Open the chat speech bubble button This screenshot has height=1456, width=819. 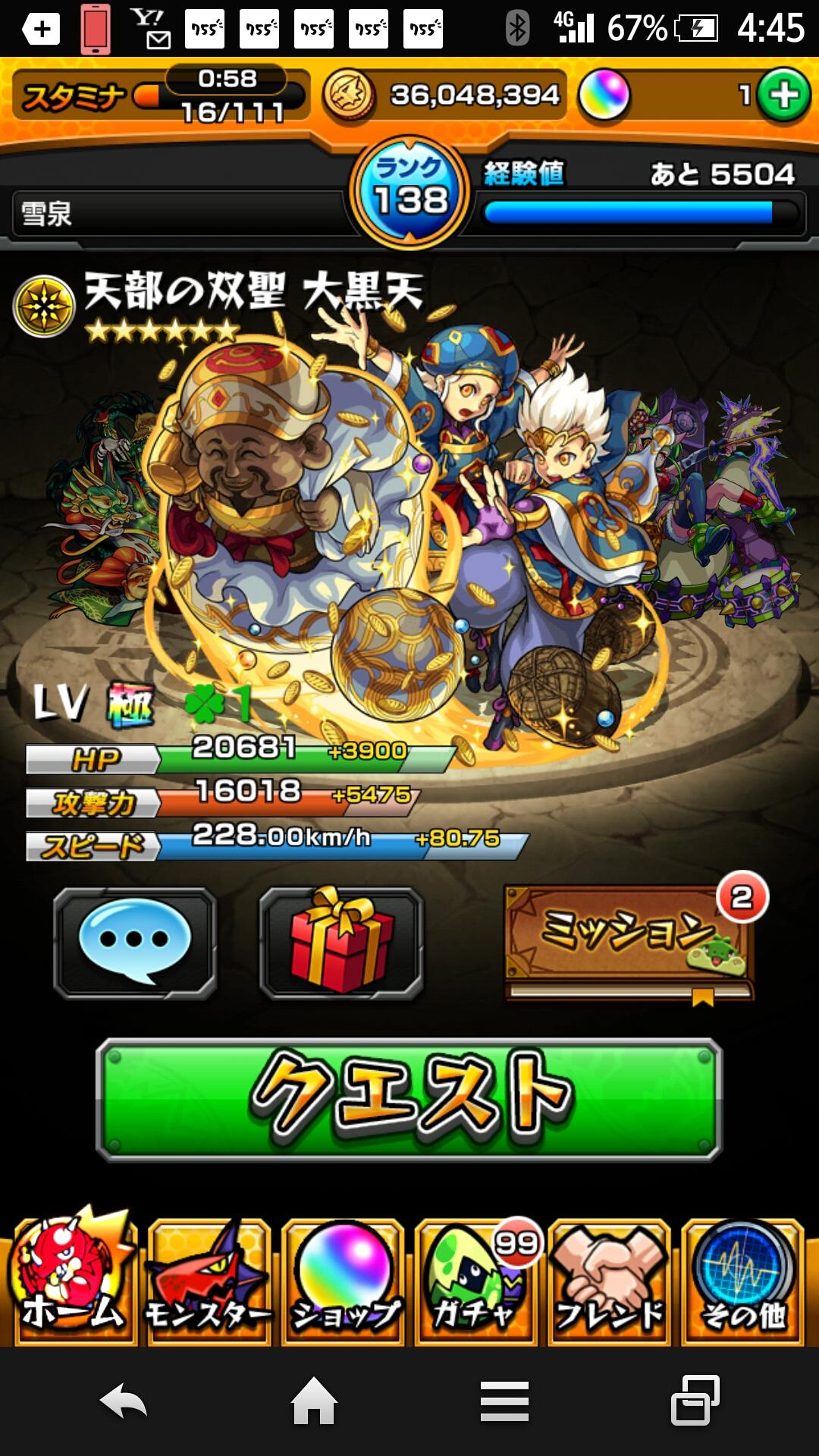135,942
